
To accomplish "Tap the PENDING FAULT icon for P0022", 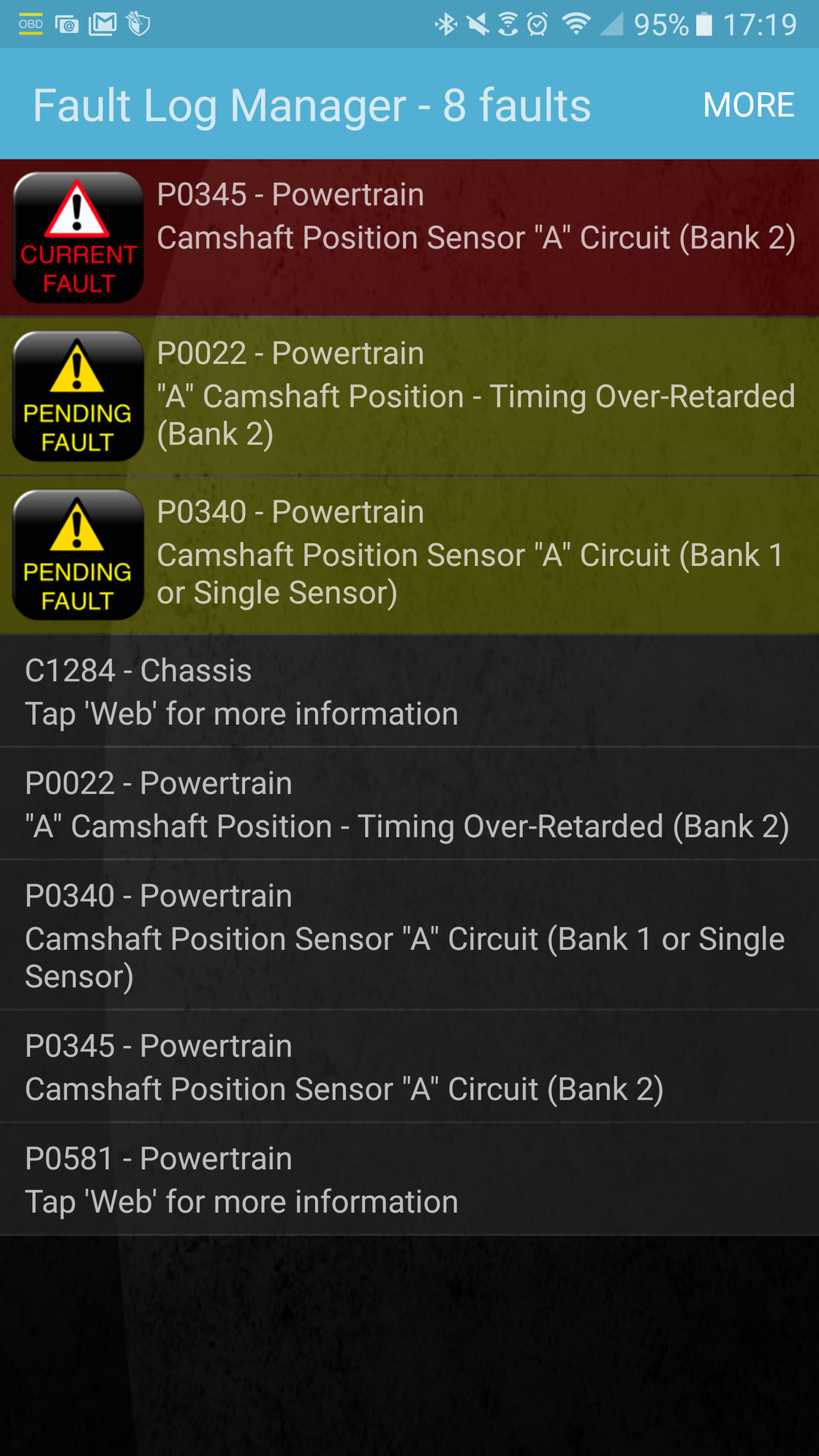I will (78, 396).
